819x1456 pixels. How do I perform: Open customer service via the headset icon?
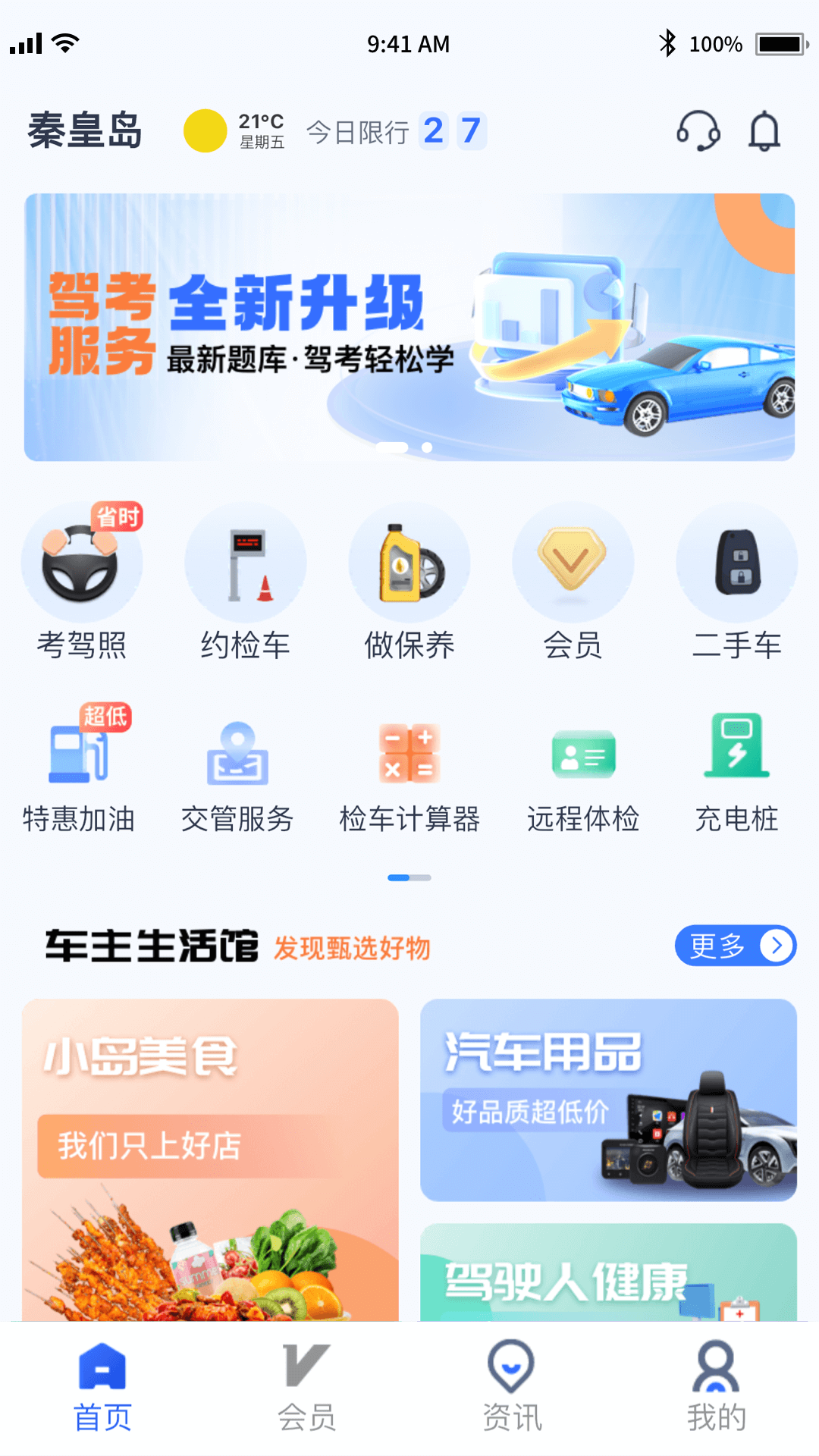698,130
